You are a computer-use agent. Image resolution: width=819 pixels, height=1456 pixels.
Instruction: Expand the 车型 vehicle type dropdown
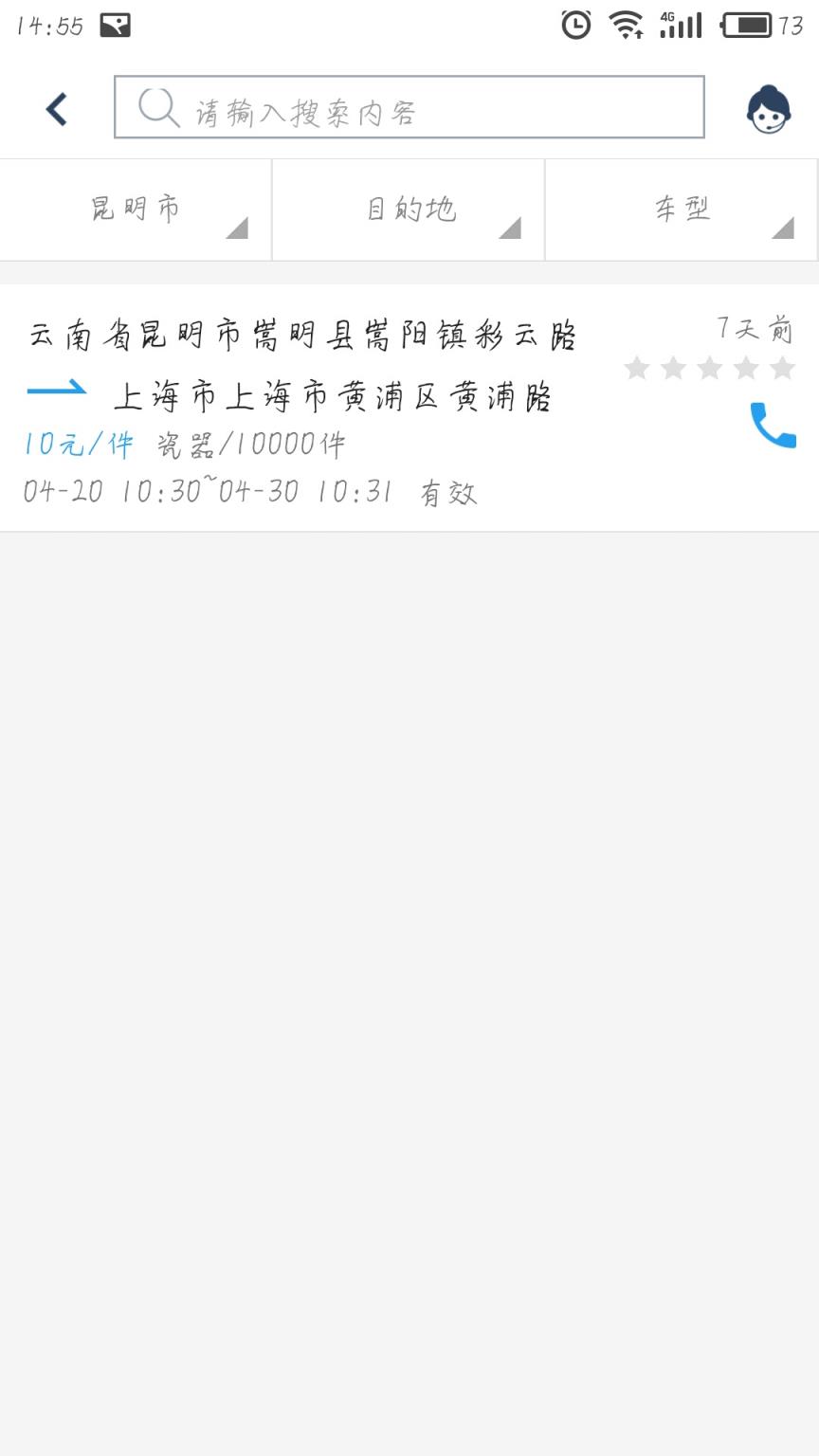[681, 209]
